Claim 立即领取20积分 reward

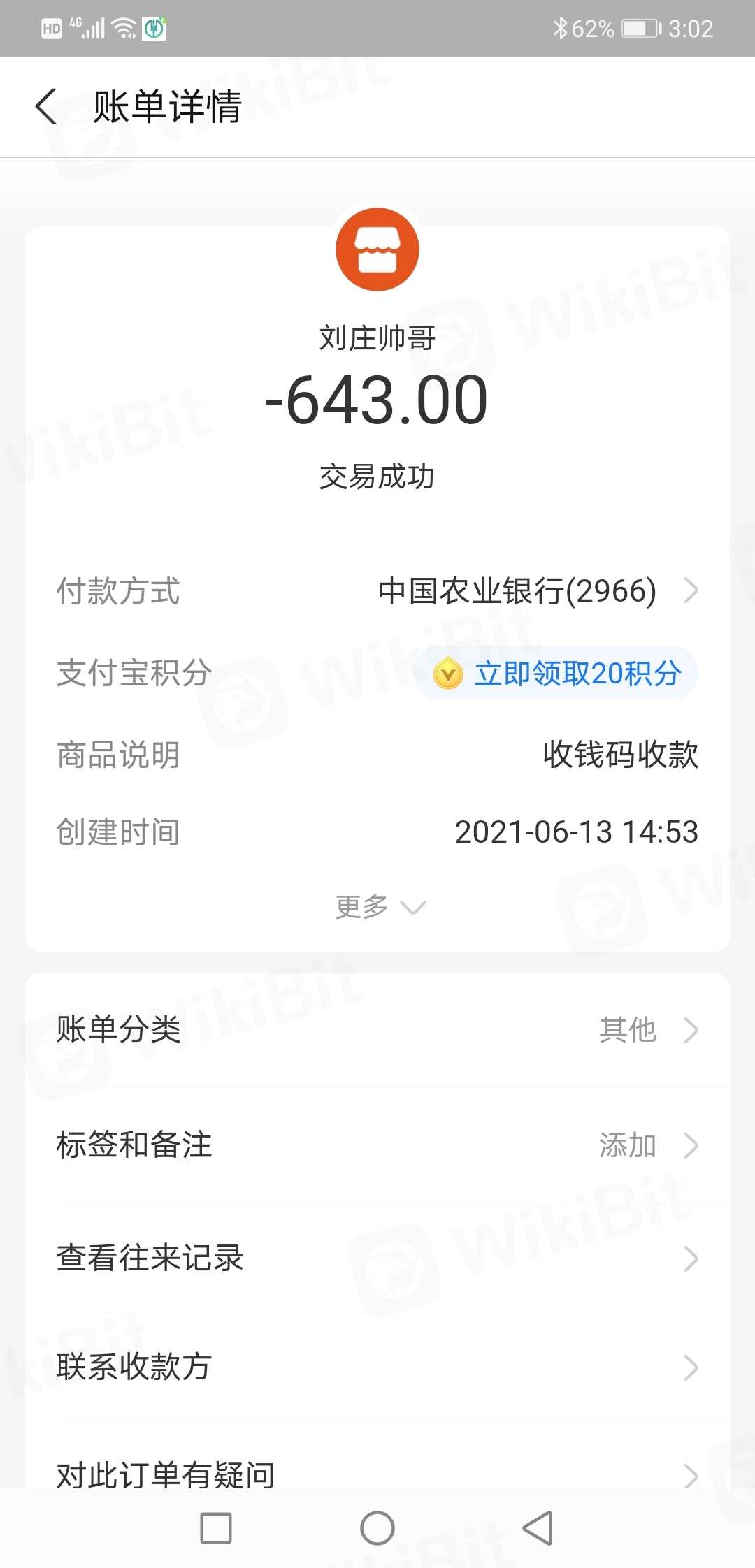[557, 674]
